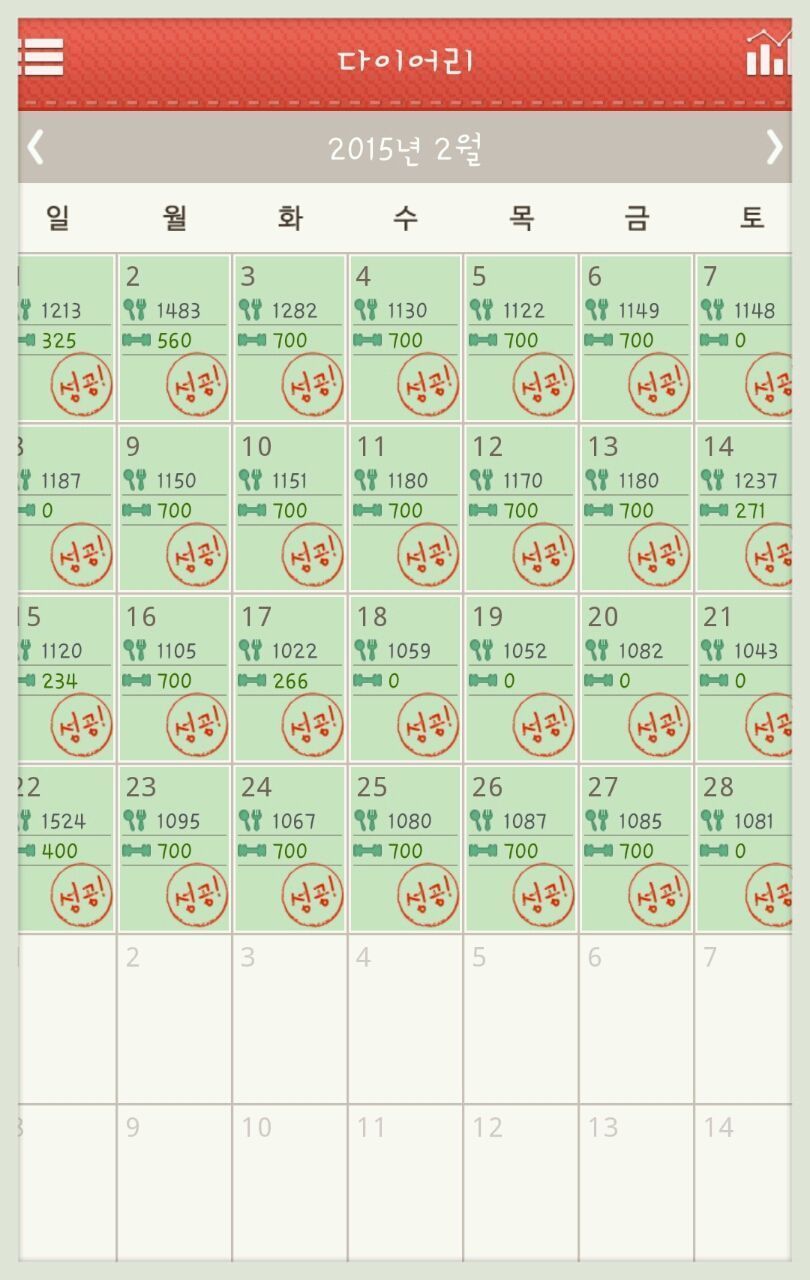View February 16 diet record
Image resolution: width=810 pixels, height=1280 pixels.
(174, 678)
